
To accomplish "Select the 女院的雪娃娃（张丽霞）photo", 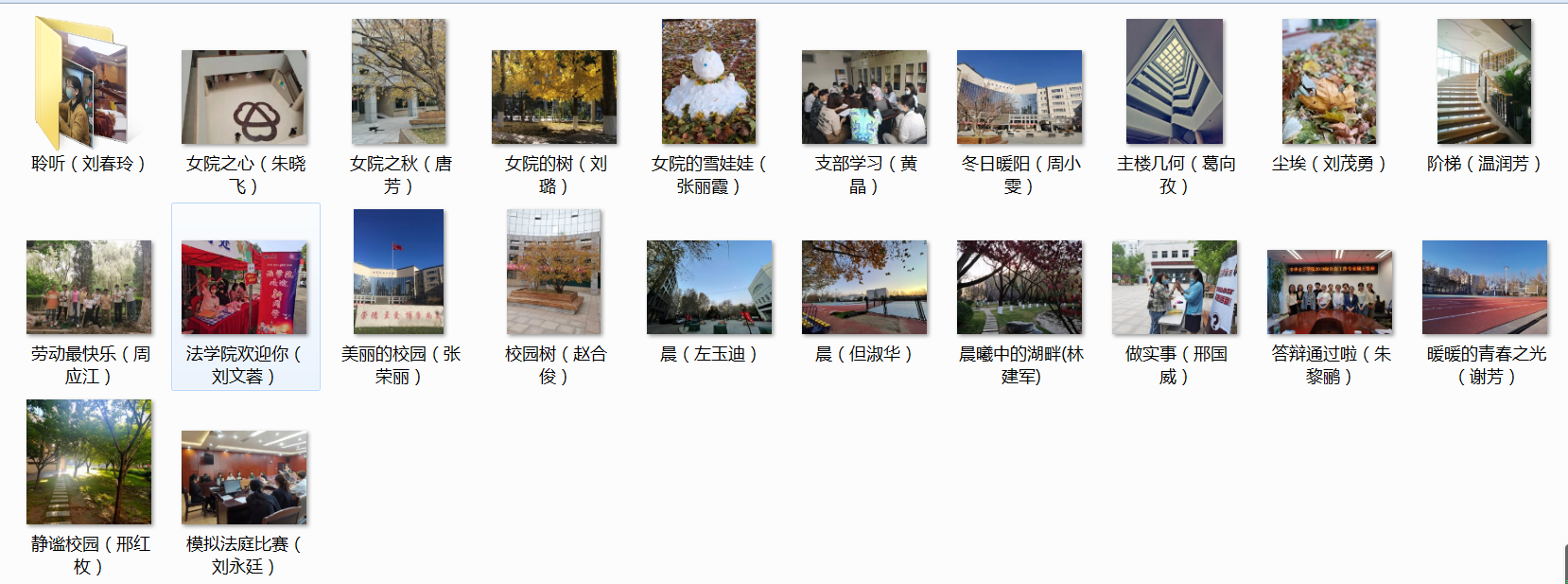I will pyautogui.click(x=708, y=82).
